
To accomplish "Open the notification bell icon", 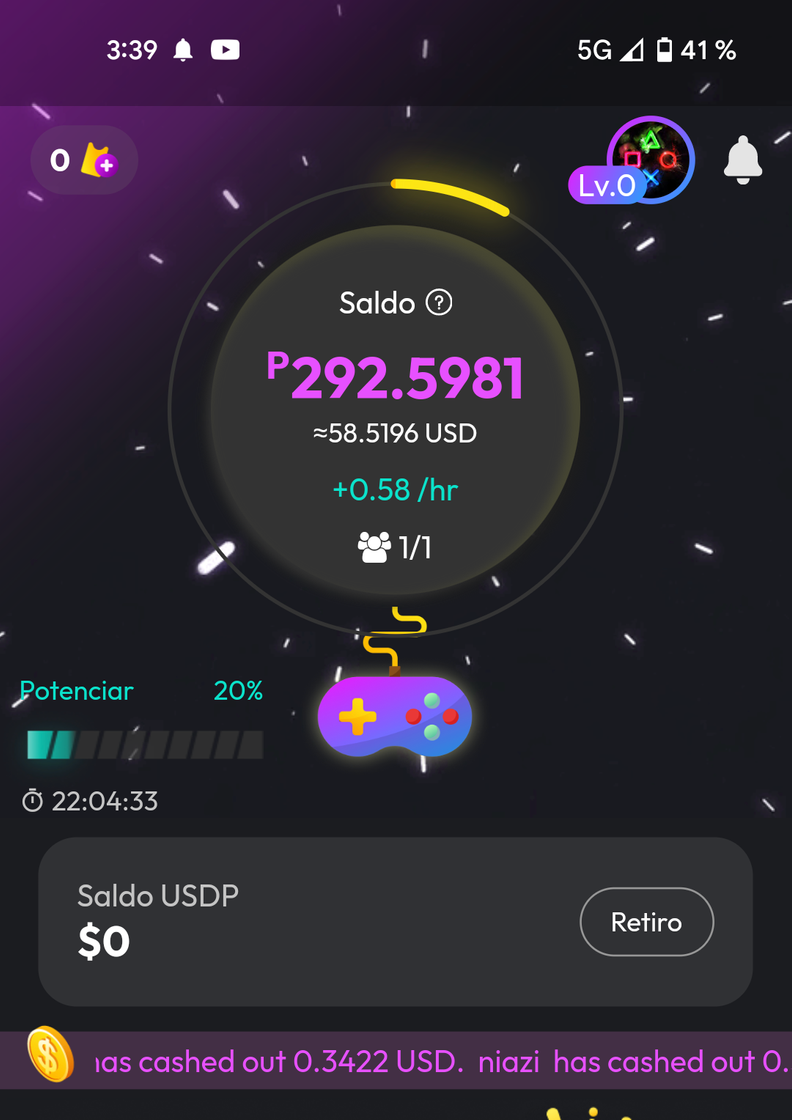I will 743,160.
